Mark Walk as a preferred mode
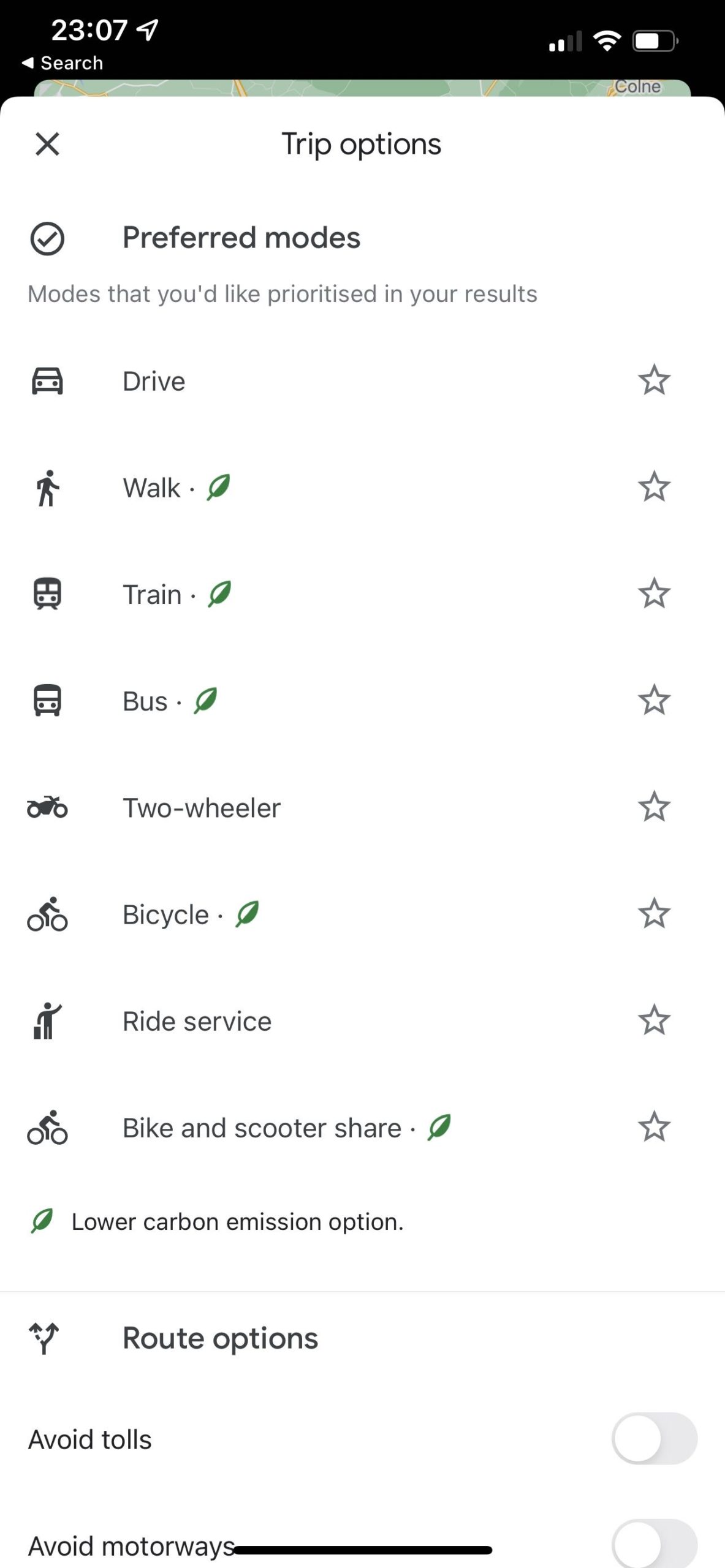Image resolution: width=725 pixels, height=1568 pixels. pos(654,486)
